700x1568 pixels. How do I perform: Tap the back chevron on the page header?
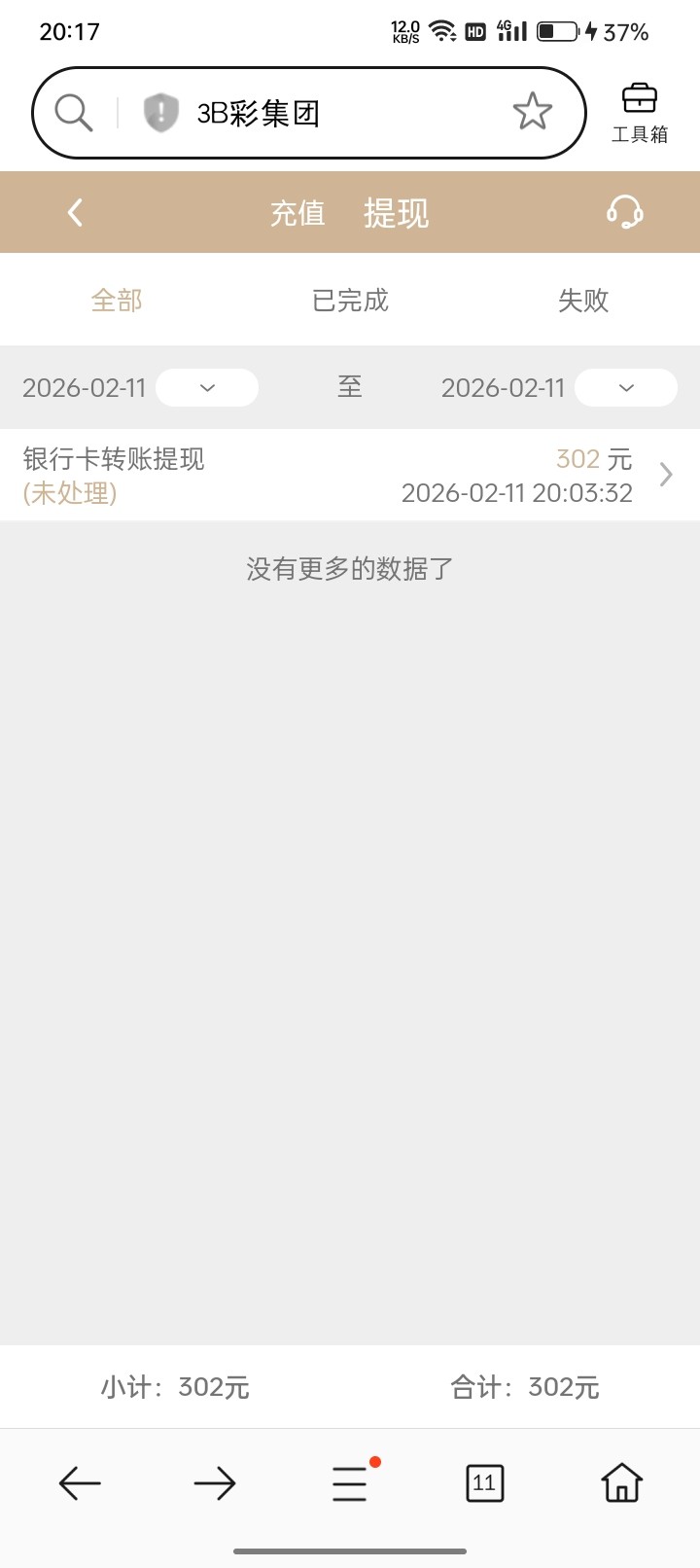pyautogui.click(x=74, y=211)
